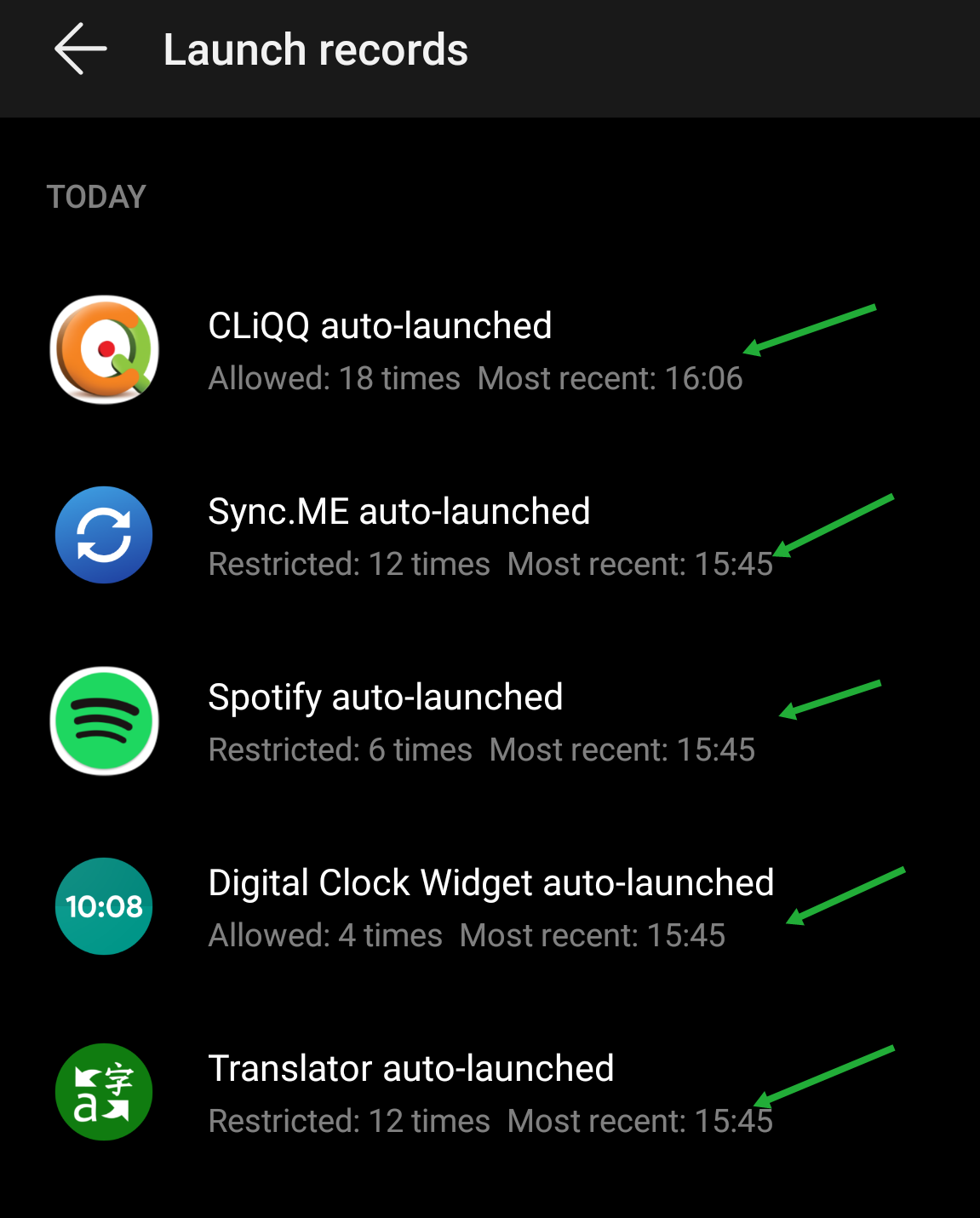
Task: Tap Restricted: 12 times under Sync.ME
Action: (349, 564)
